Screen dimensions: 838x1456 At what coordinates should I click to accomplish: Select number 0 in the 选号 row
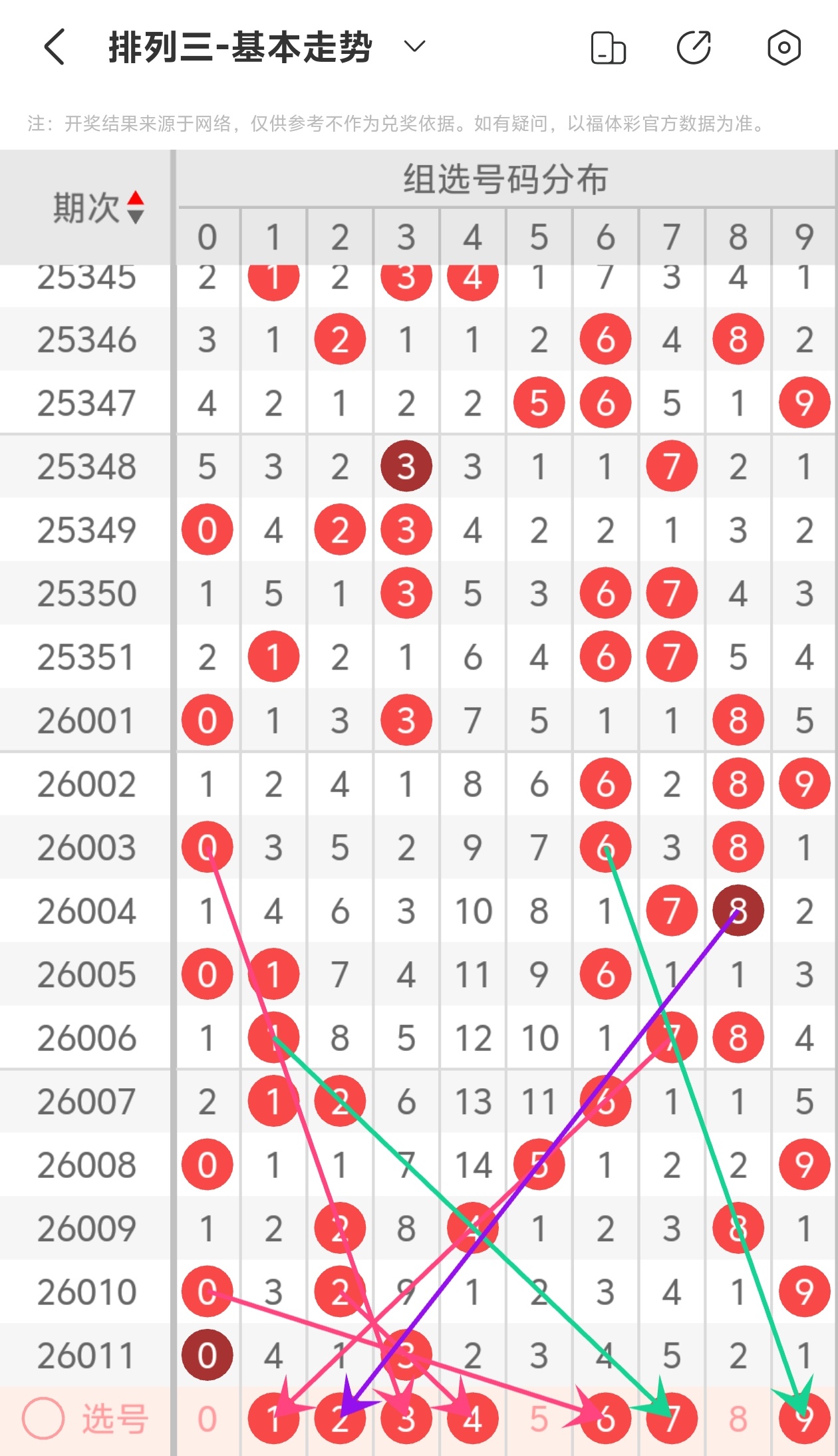coord(207,1419)
